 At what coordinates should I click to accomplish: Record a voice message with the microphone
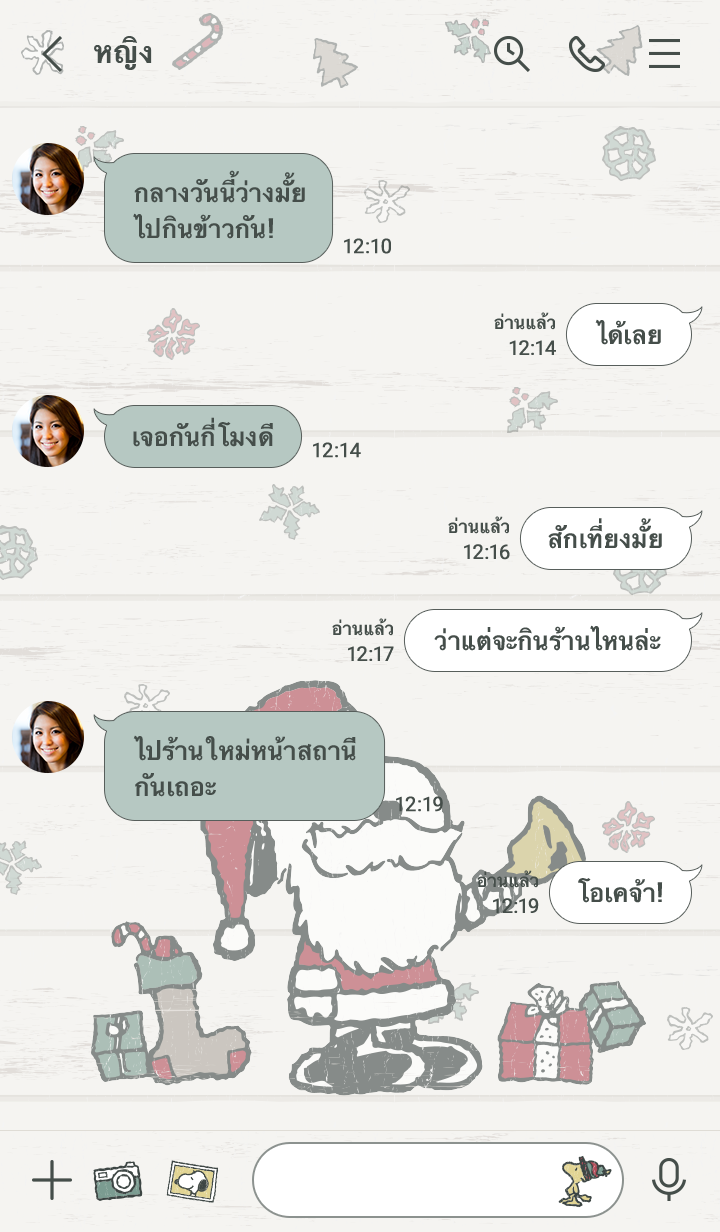click(x=669, y=1180)
